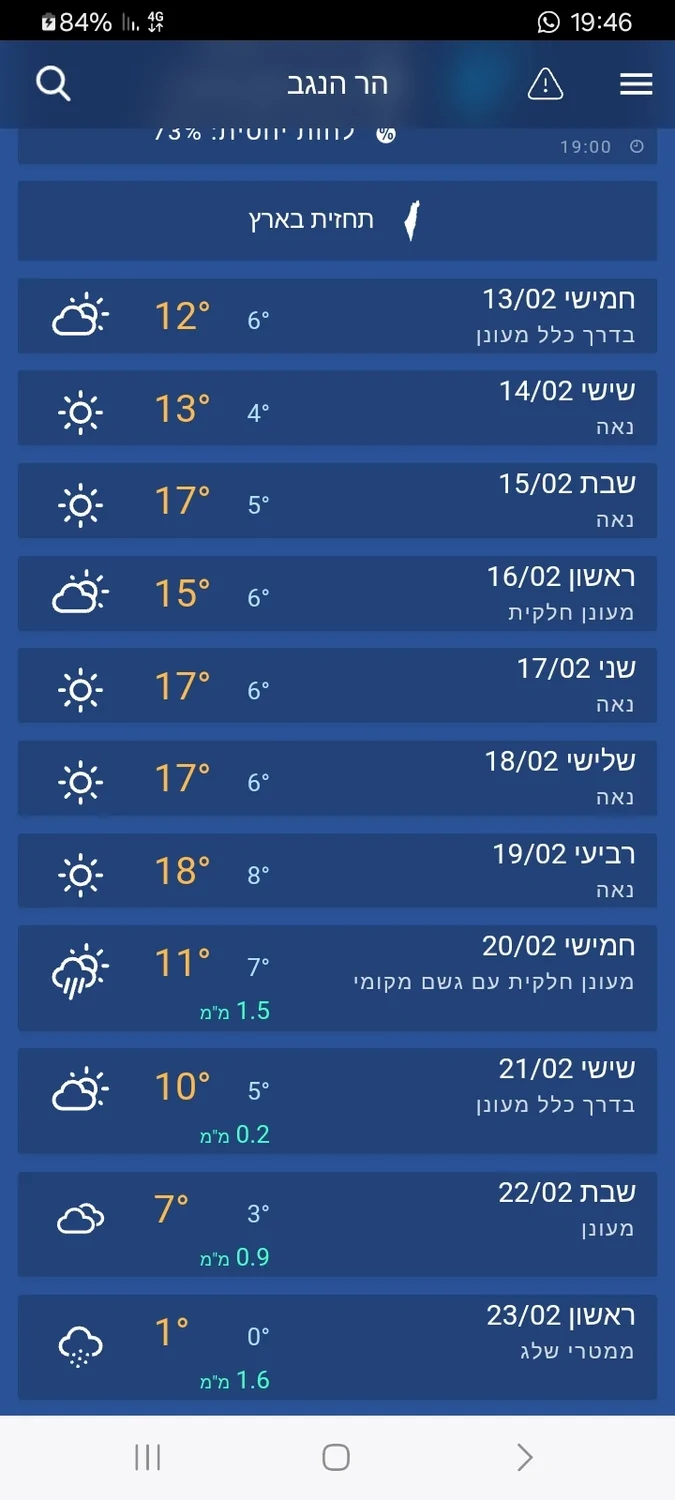This screenshot has width=675, height=1500.
Task: Open forecast for רביעי 19/02
Action: [337, 871]
